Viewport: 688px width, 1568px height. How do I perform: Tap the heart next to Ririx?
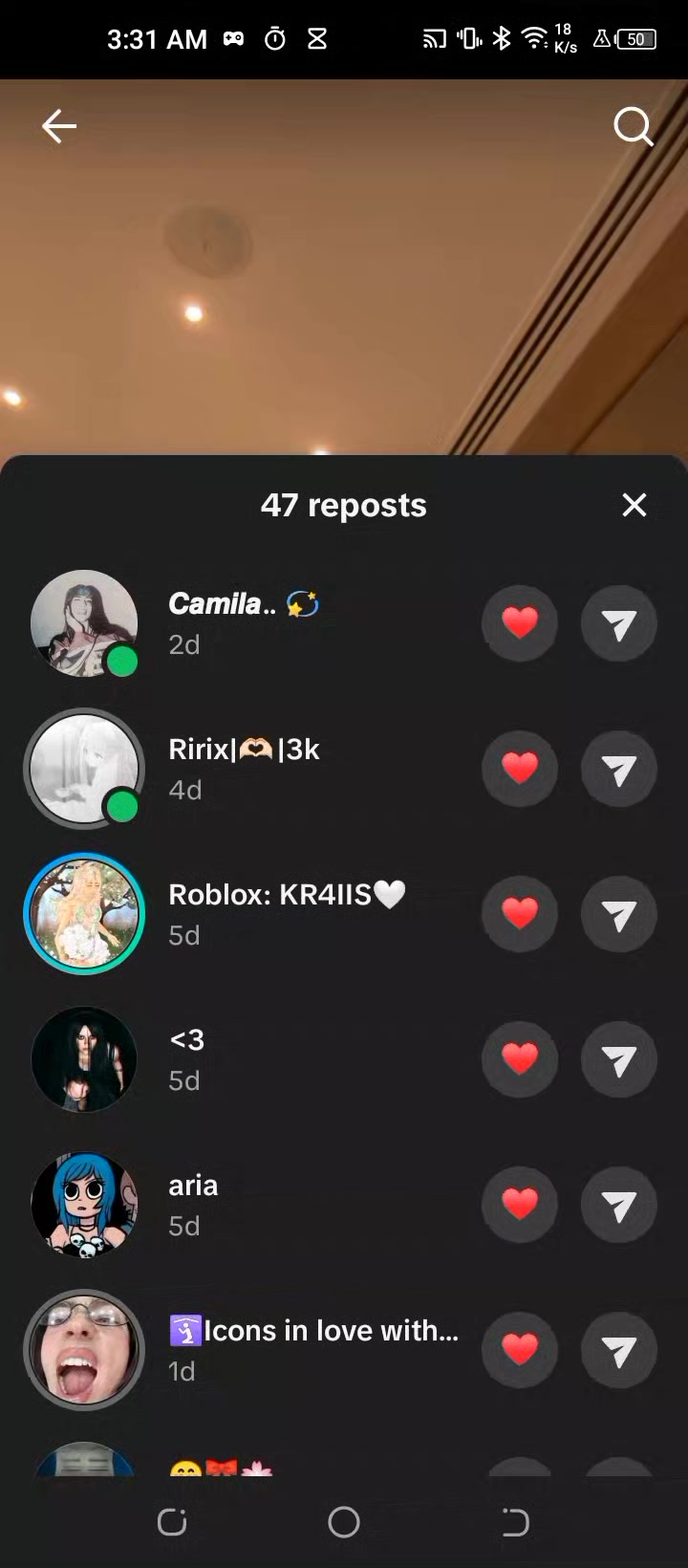point(520,769)
